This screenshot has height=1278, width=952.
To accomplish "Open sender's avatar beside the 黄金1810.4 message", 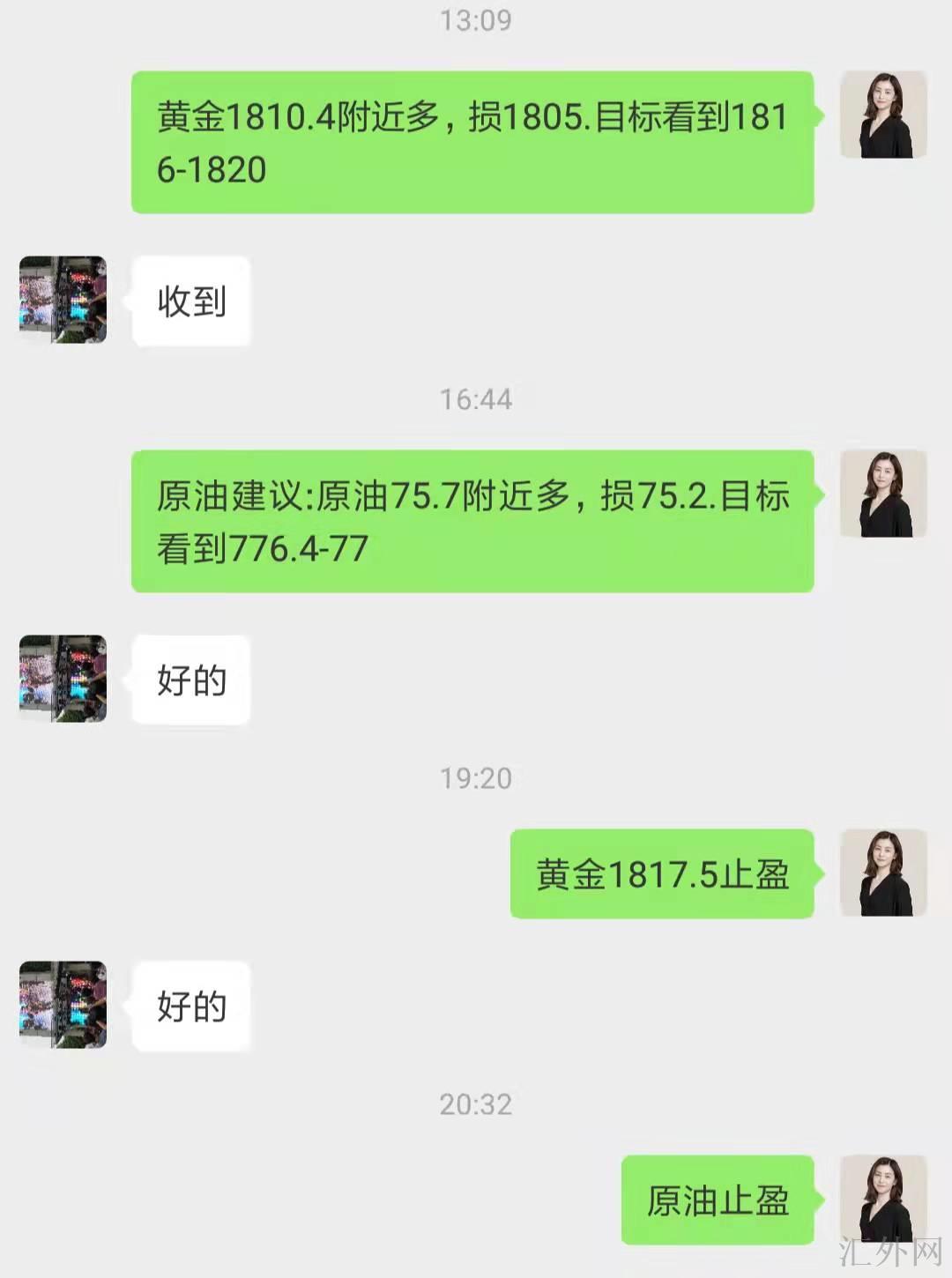I will point(882,115).
